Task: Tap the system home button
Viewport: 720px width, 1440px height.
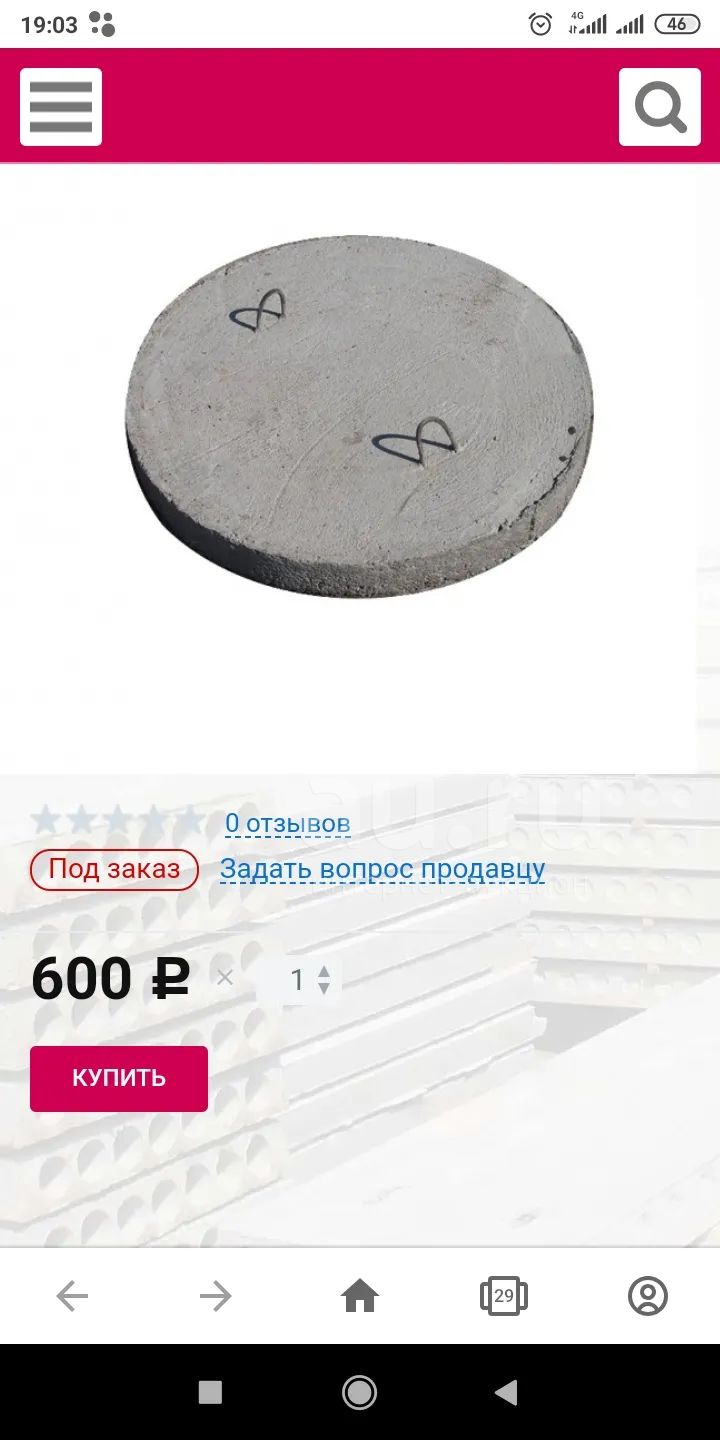Action: (x=359, y=1392)
